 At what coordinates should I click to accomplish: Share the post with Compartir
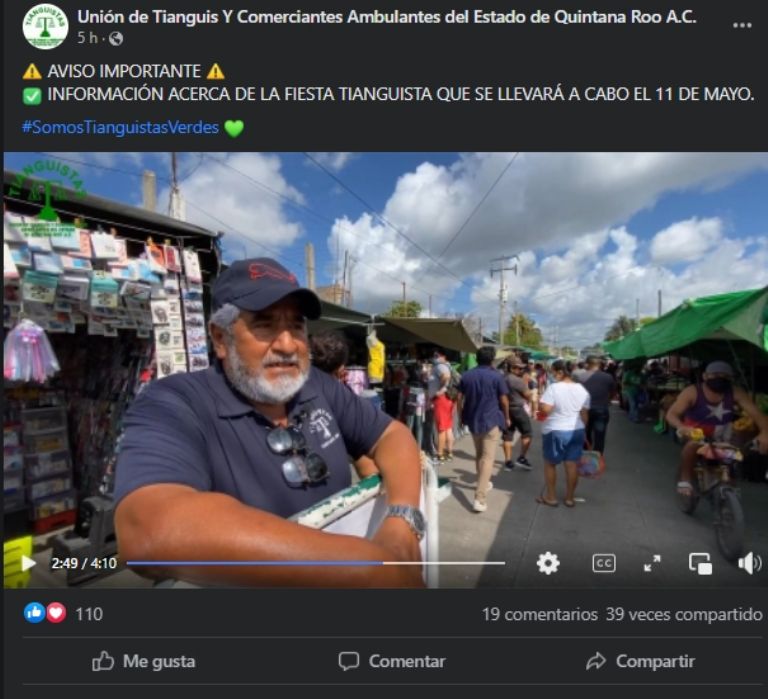click(639, 661)
